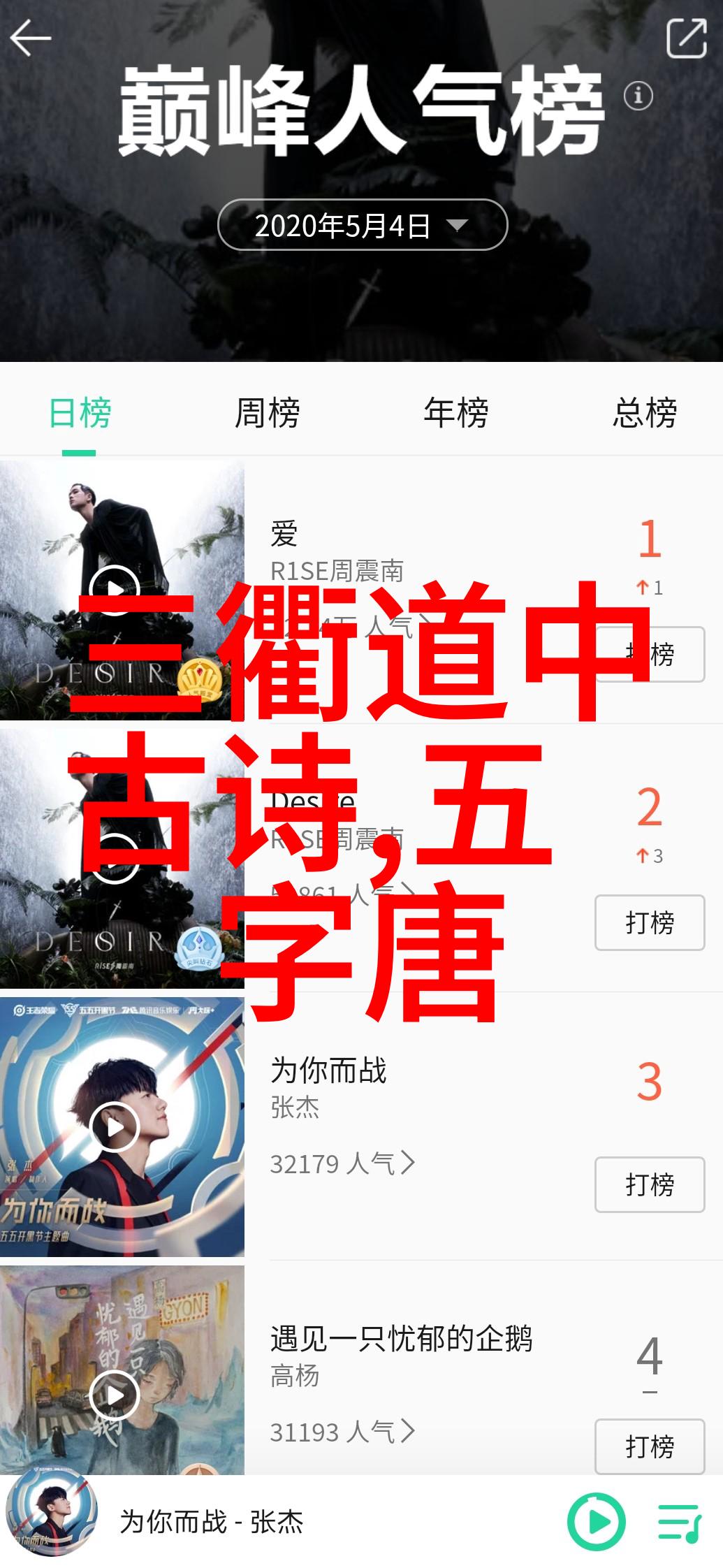Viewport: 723px width, 1568px height.
Task: Tap 打榜 for 为你而战
Action: click(x=650, y=1184)
